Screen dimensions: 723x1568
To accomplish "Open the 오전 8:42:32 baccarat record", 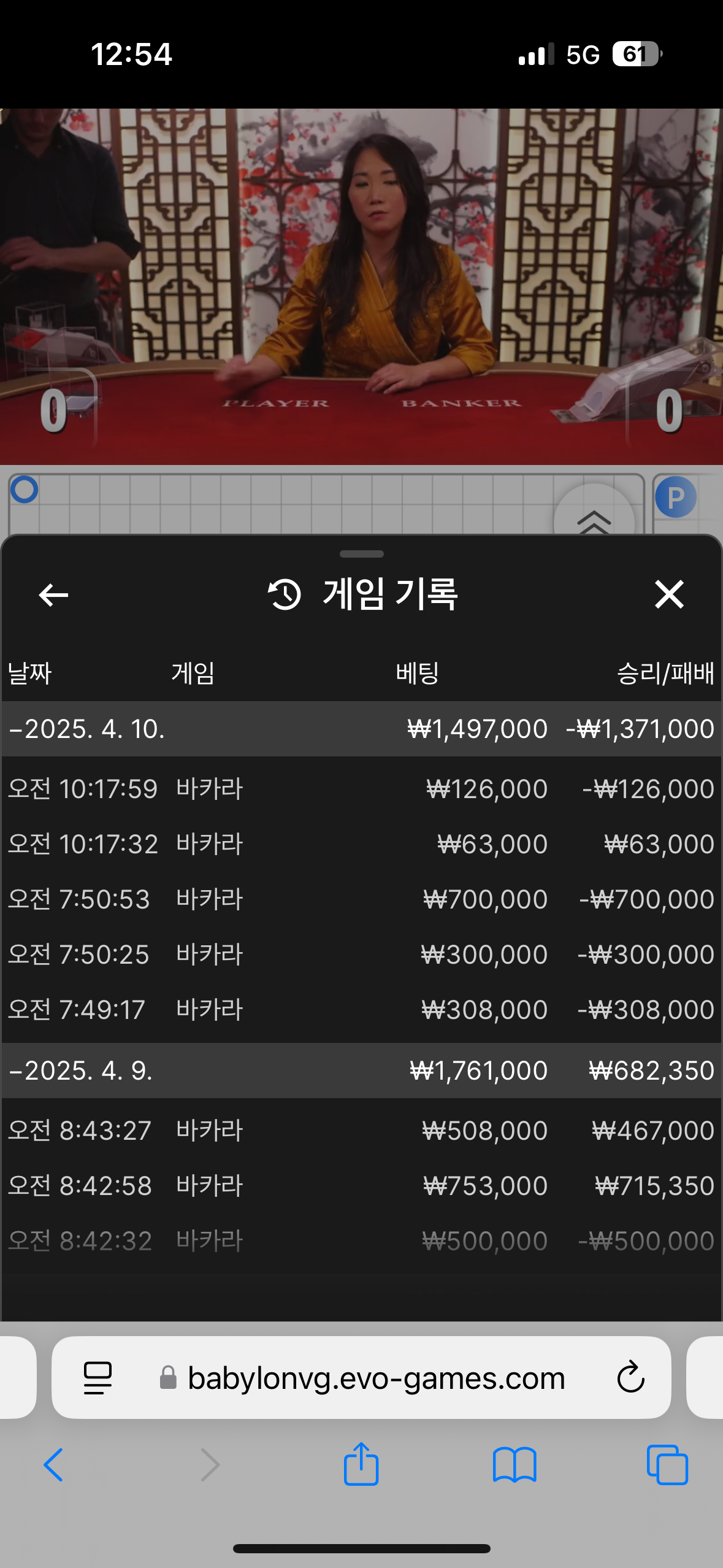I will [x=361, y=1240].
